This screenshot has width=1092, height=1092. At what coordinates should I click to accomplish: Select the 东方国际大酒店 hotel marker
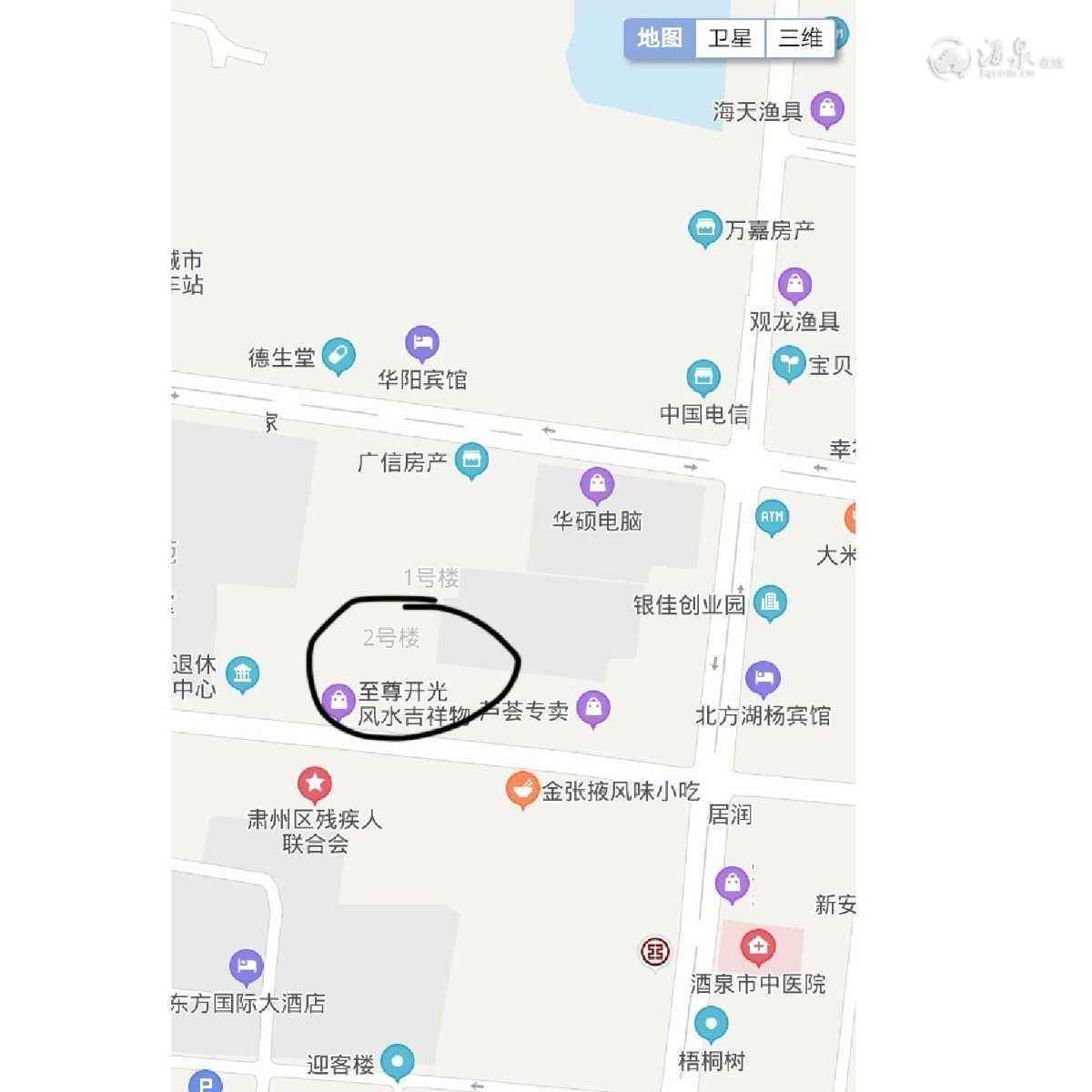point(246,966)
